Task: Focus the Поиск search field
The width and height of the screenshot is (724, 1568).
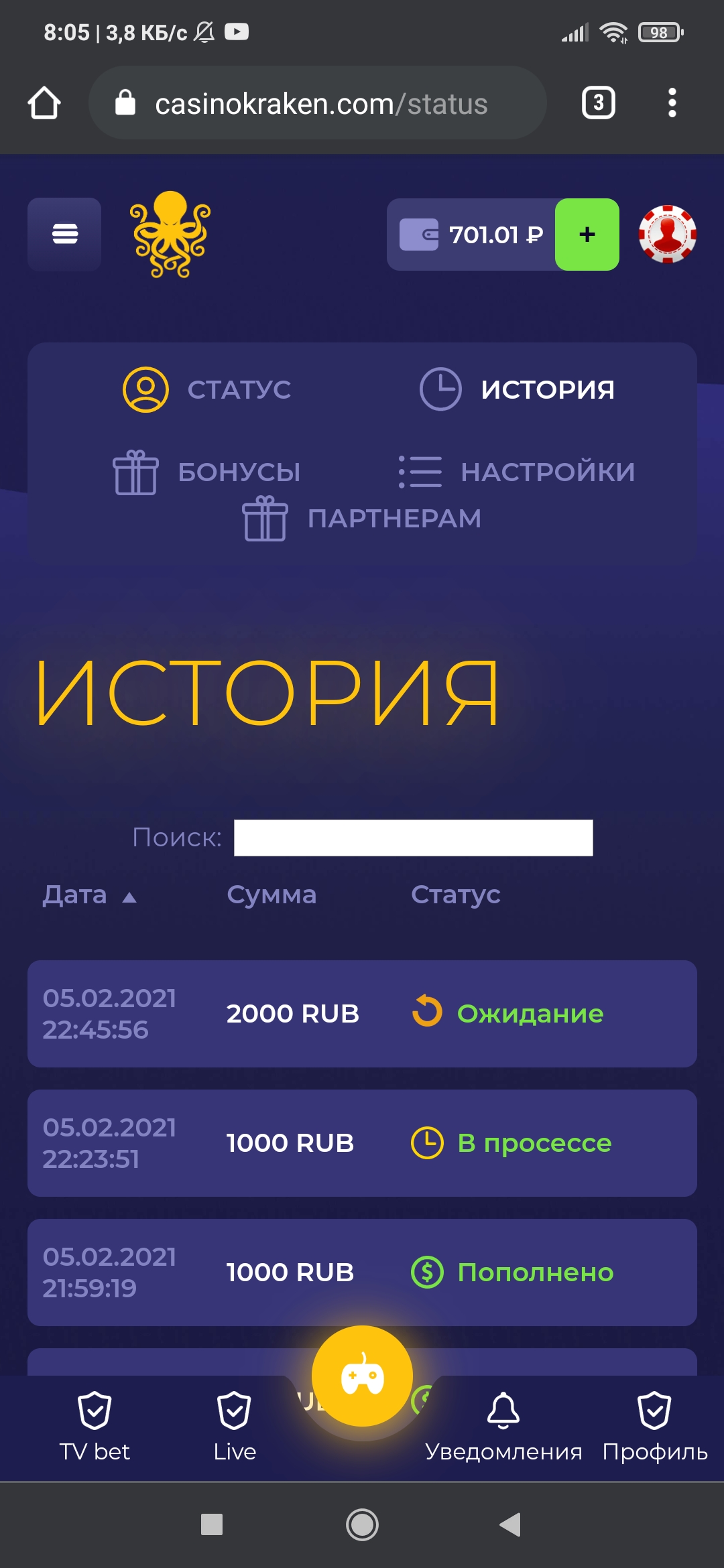Action: 413,838
